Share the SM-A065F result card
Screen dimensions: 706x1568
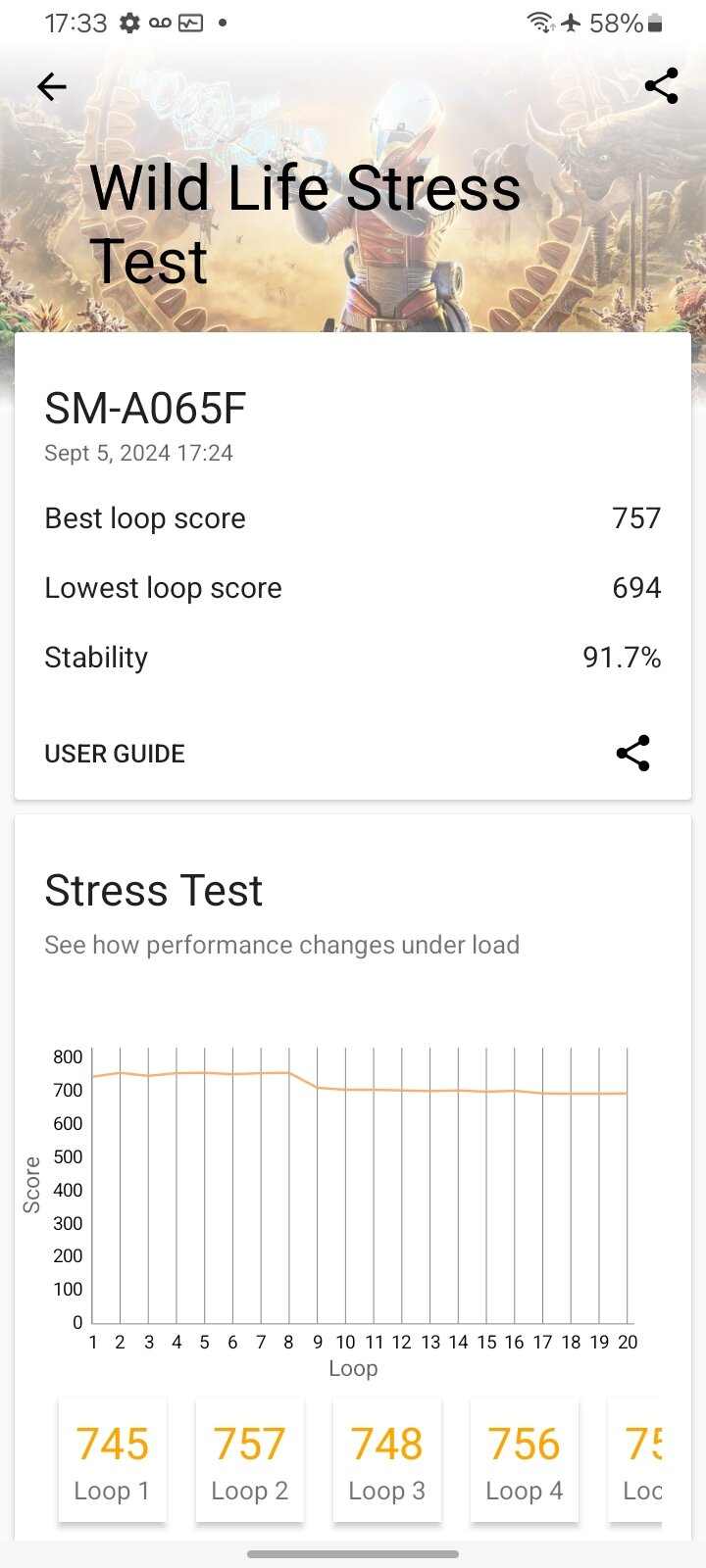633,753
